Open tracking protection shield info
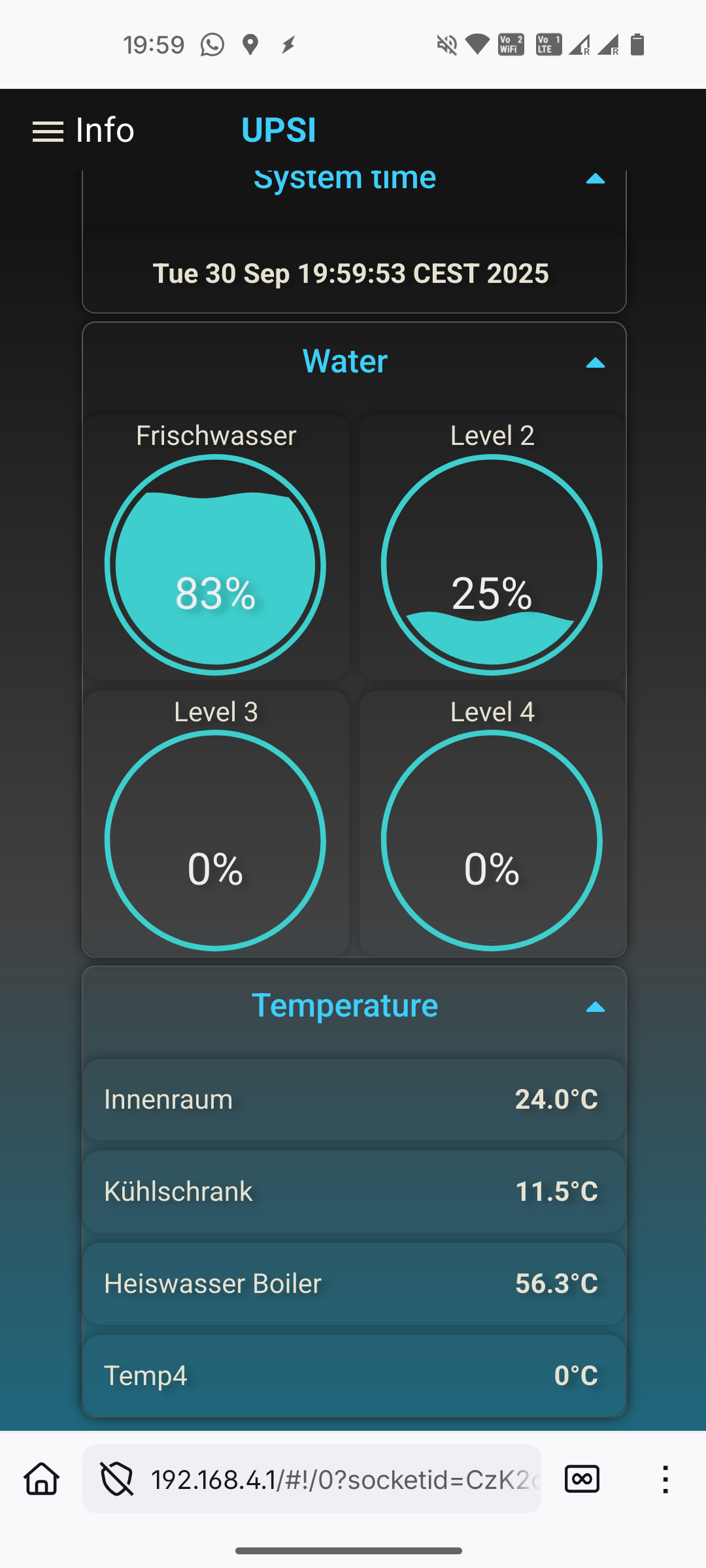The width and height of the screenshot is (706, 1568). (x=117, y=1479)
